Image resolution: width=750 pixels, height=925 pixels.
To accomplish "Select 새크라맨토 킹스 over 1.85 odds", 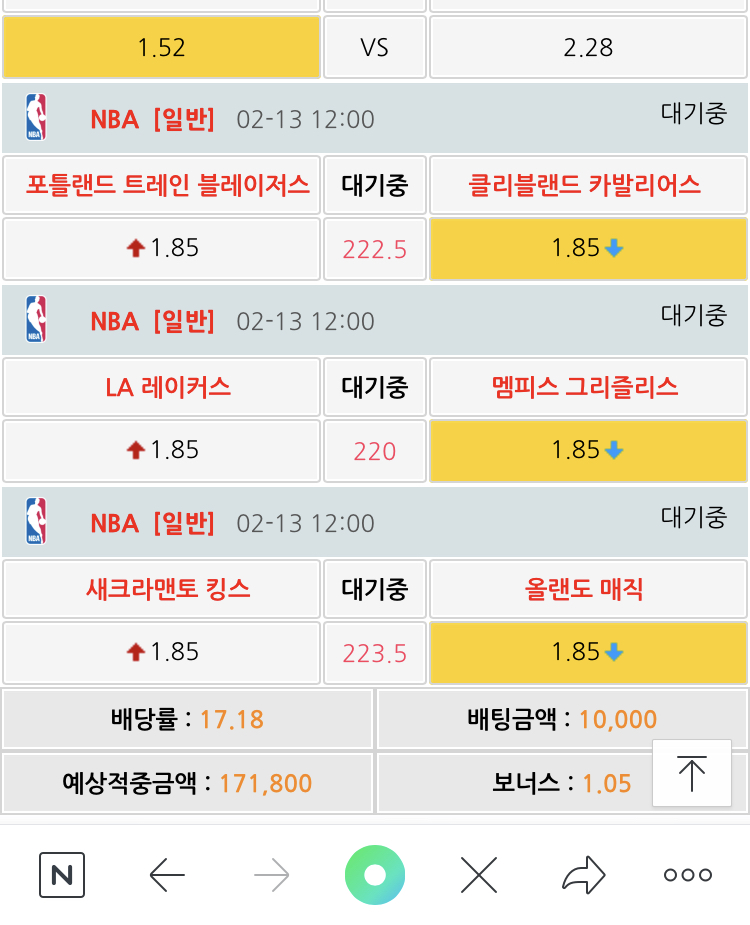I will (161, 652).
